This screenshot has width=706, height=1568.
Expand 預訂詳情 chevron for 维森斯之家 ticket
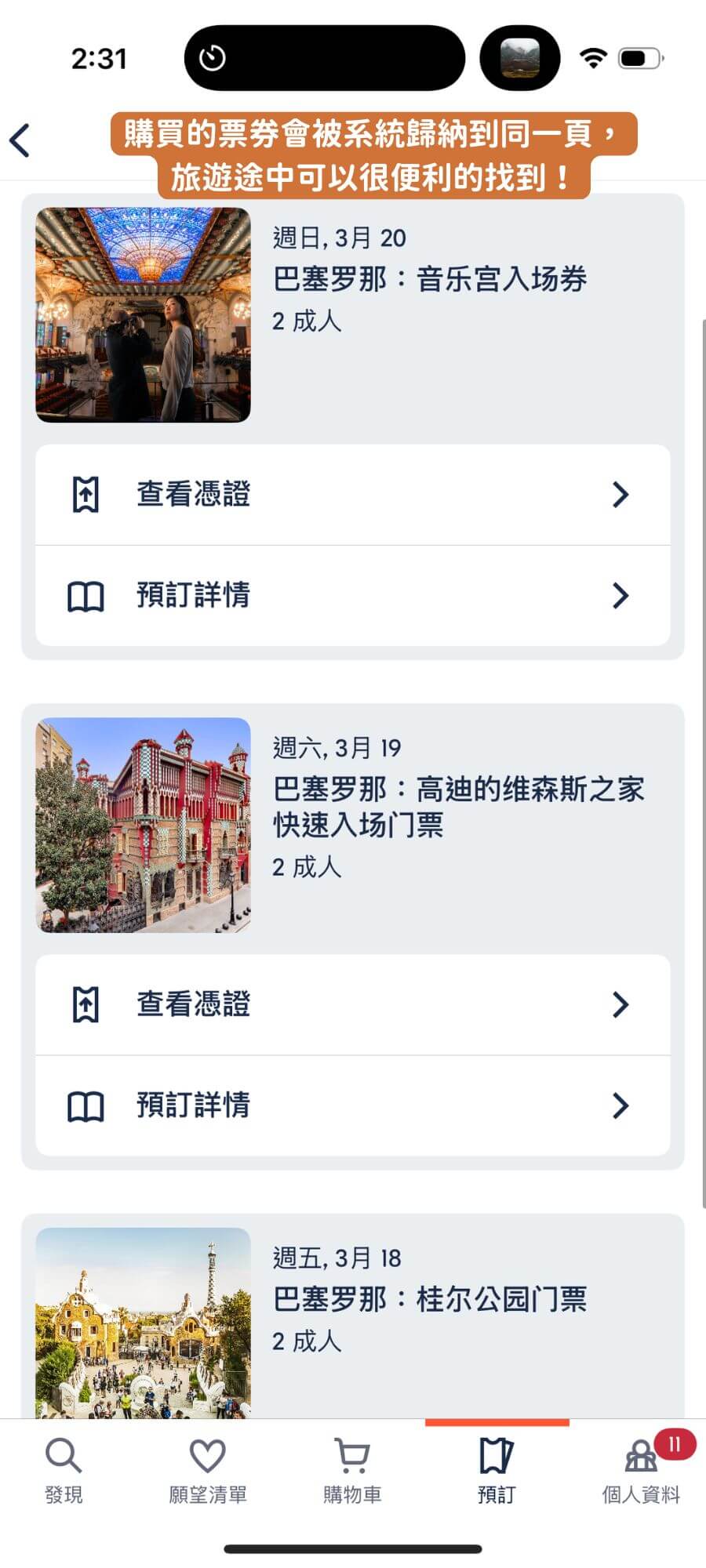point(621,1105)
